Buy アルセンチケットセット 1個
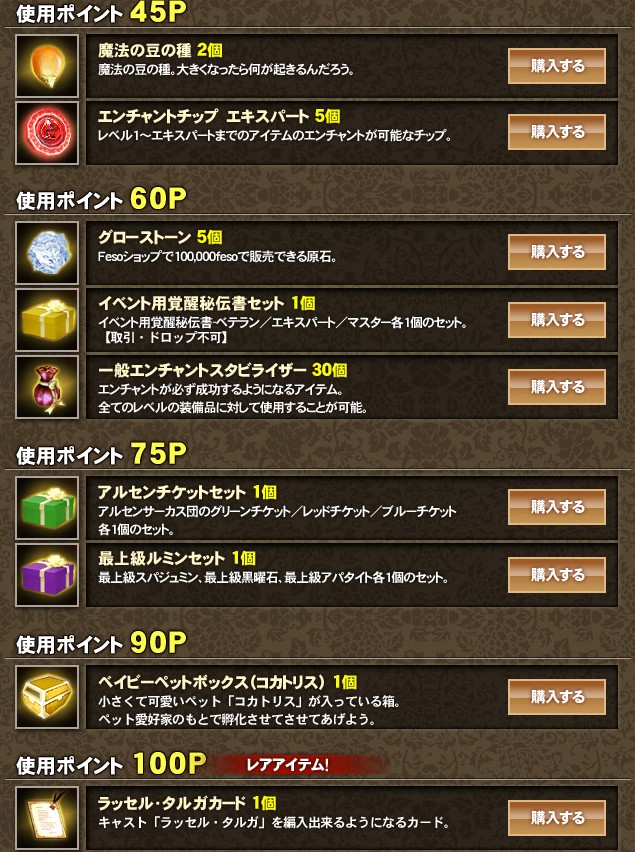This screenshot has width=635, height=852. [558, 508]
